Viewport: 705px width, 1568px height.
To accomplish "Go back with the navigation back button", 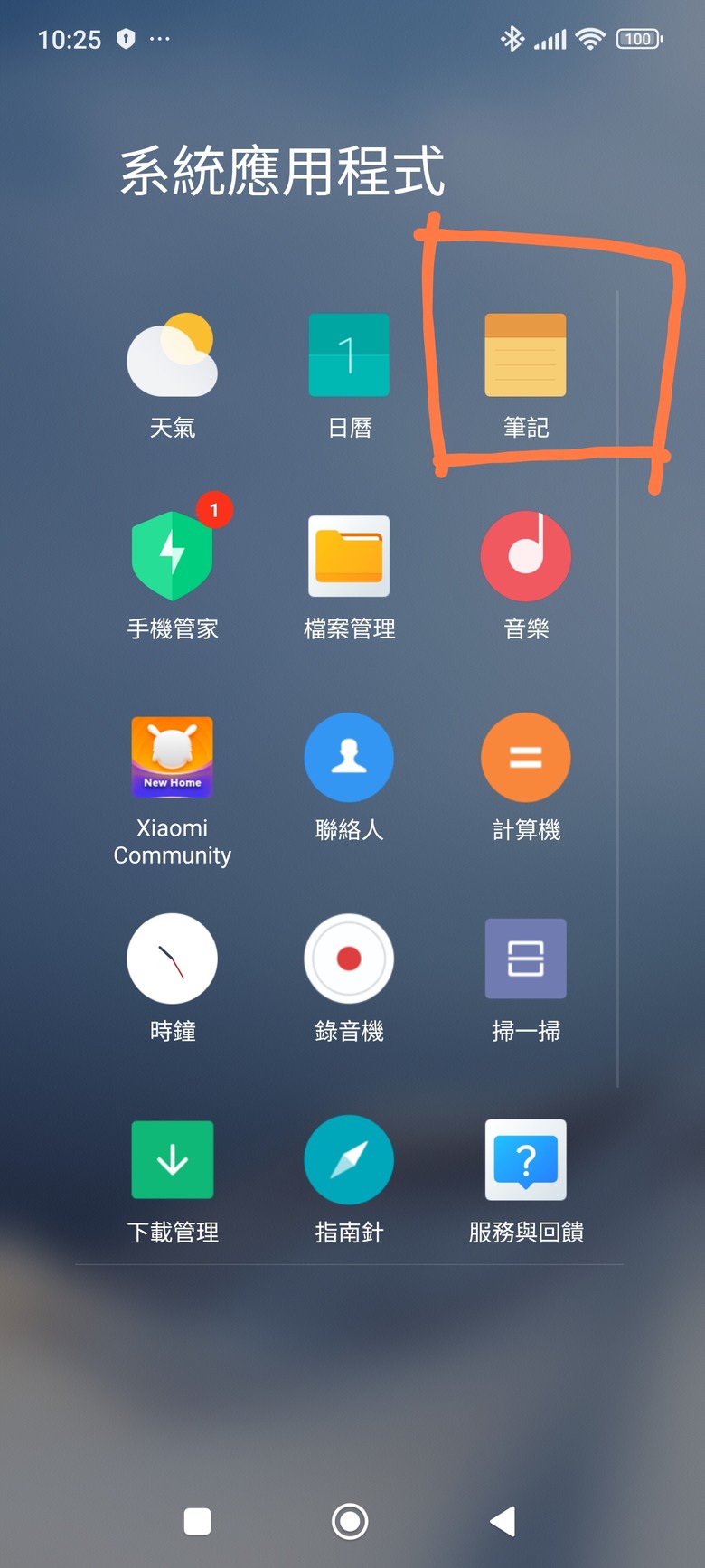I will [x=503, y=1521].
